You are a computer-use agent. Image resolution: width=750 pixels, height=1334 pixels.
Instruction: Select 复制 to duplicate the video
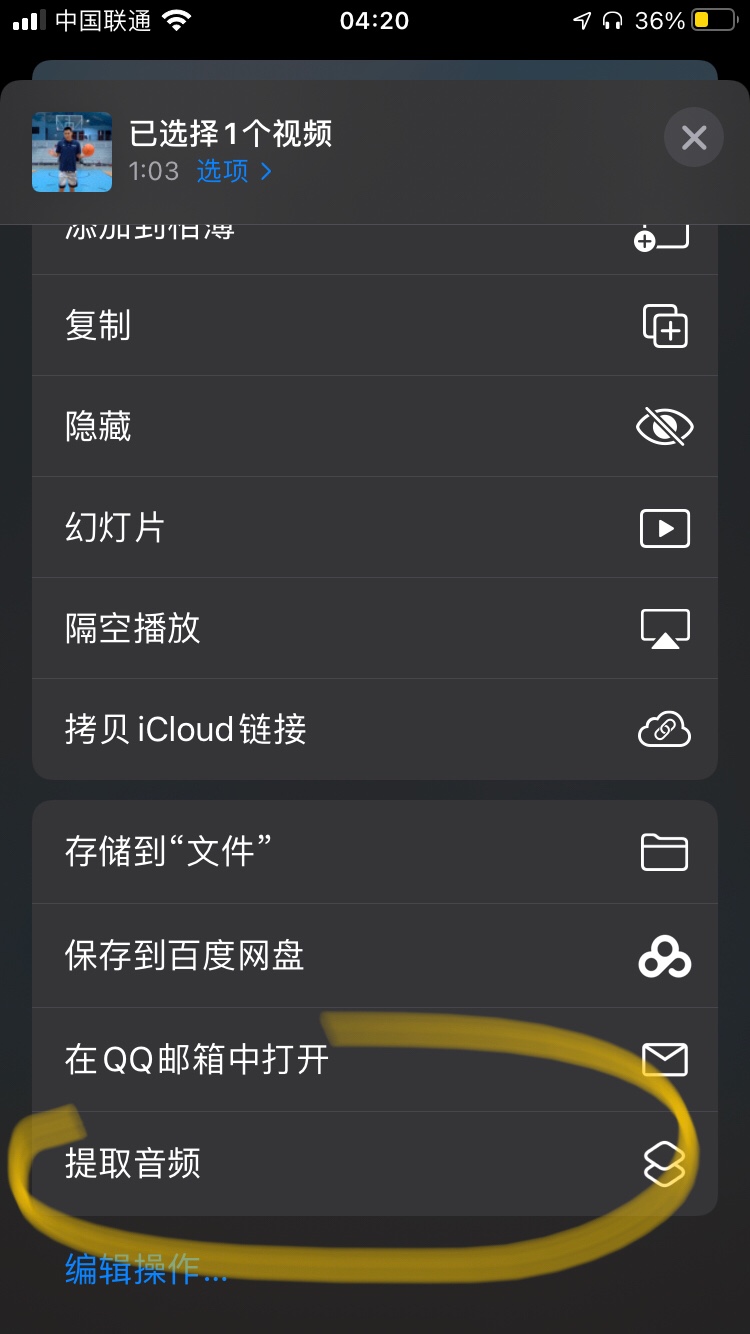(x=374, y=326)
